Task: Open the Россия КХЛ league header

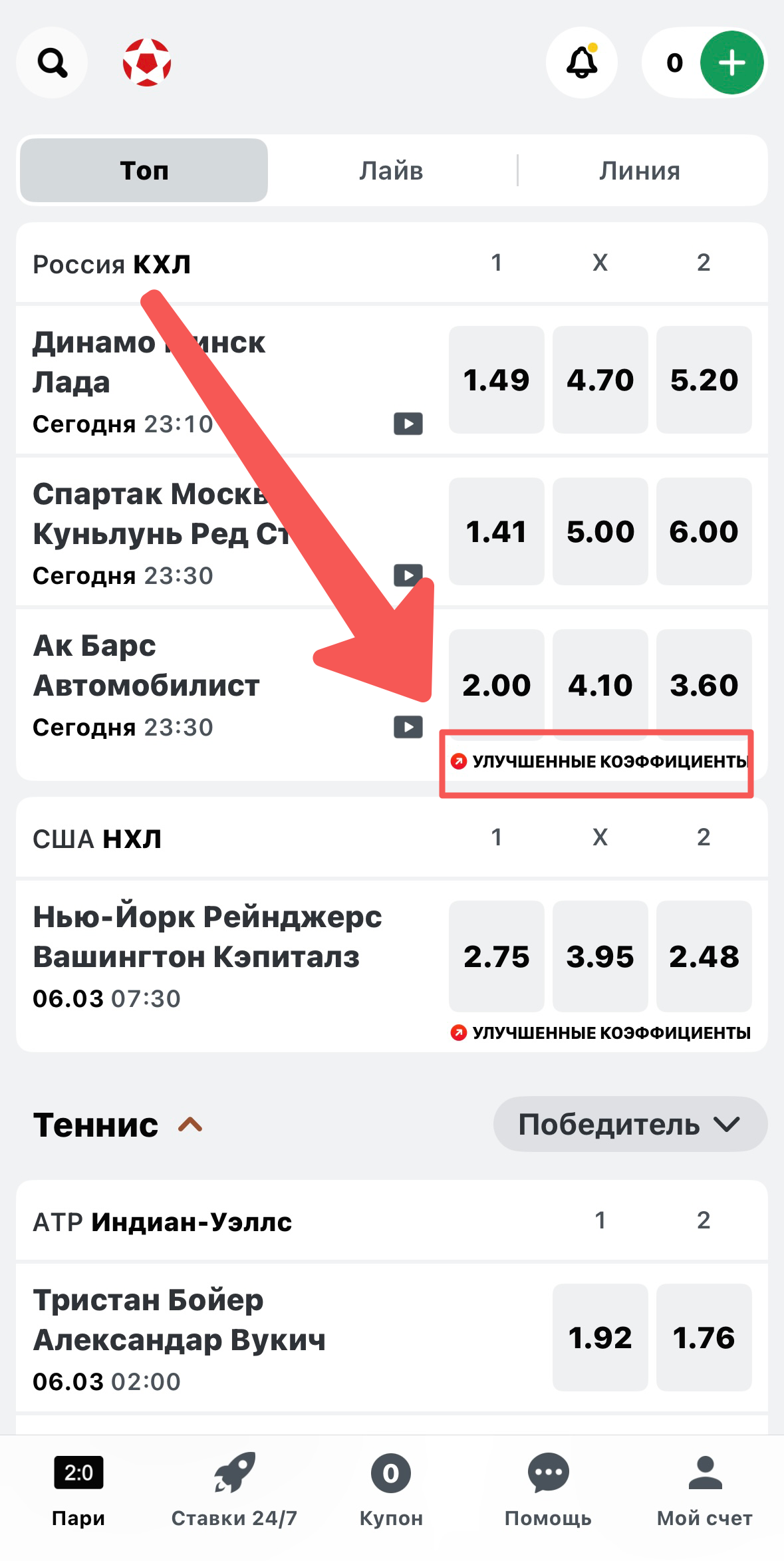Action: pos(112,264)
